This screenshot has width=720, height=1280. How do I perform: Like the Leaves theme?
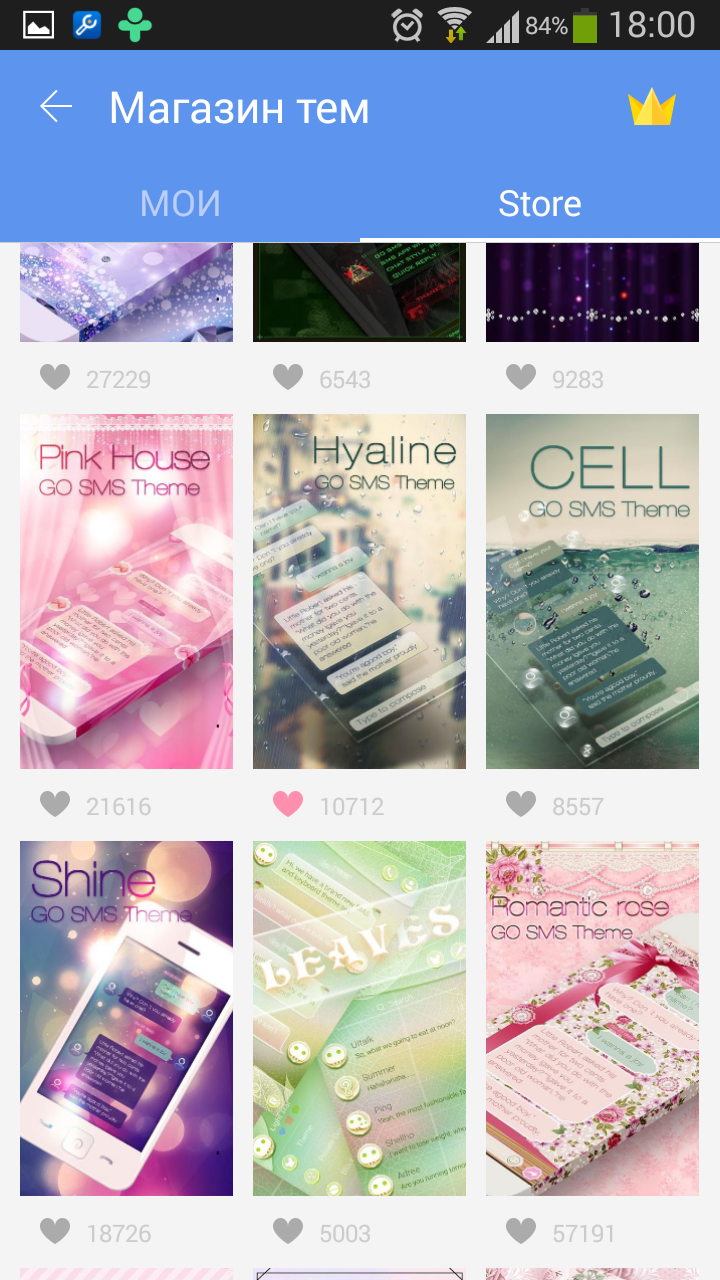288,1231
